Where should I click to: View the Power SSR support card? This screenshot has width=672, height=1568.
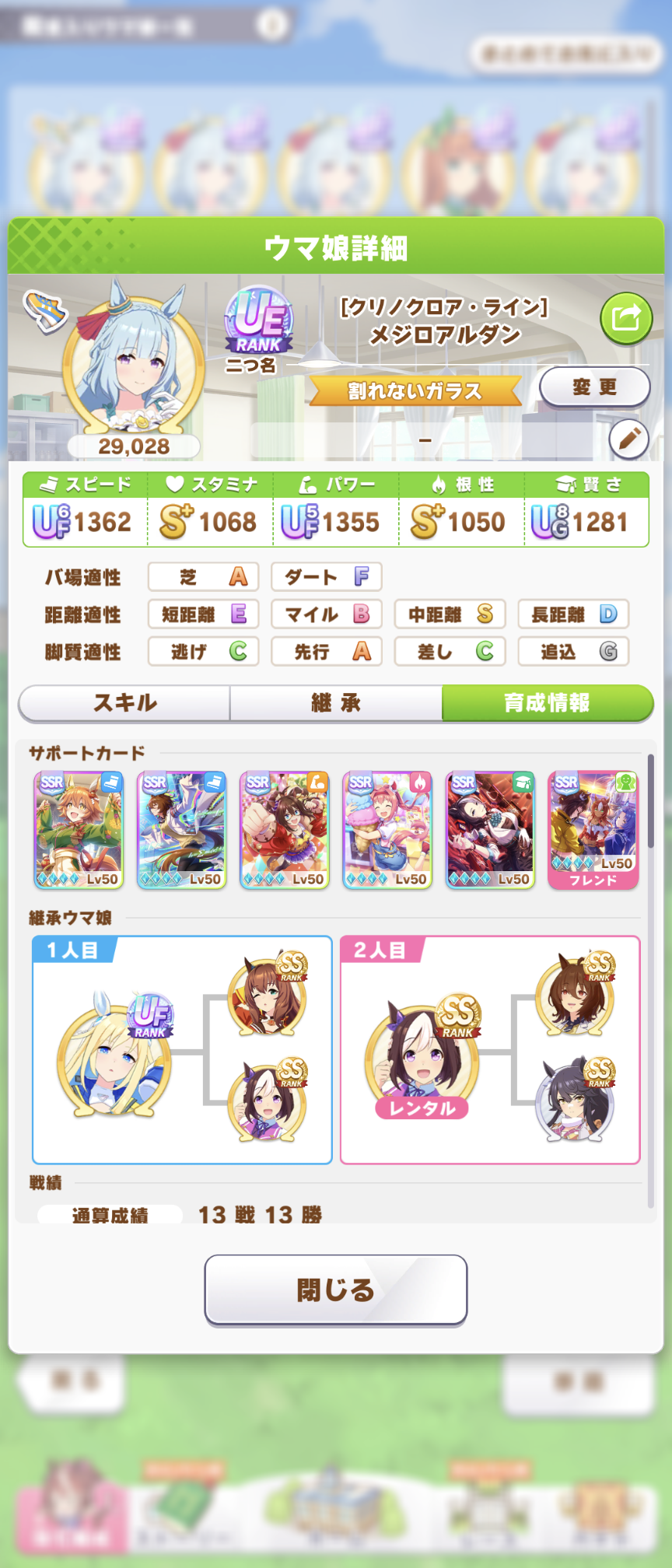[x=284, y=830]
